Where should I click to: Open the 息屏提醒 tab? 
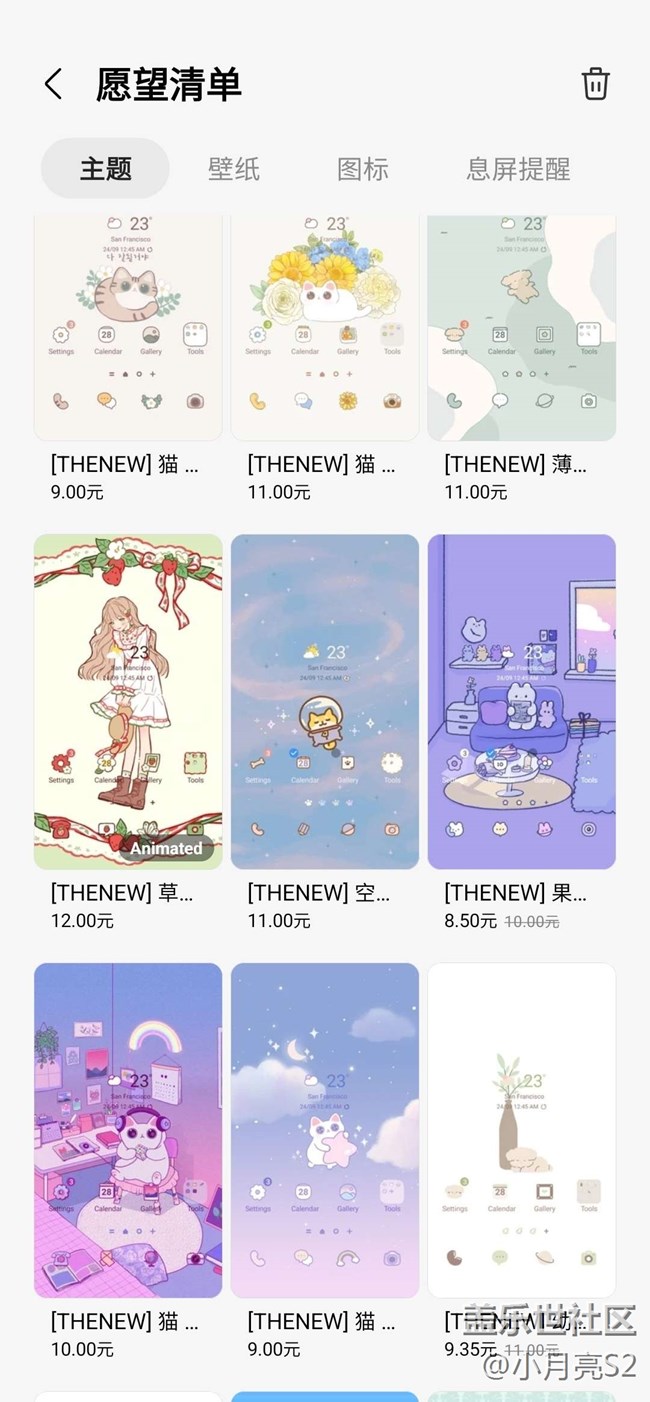[x=518, y=169]
